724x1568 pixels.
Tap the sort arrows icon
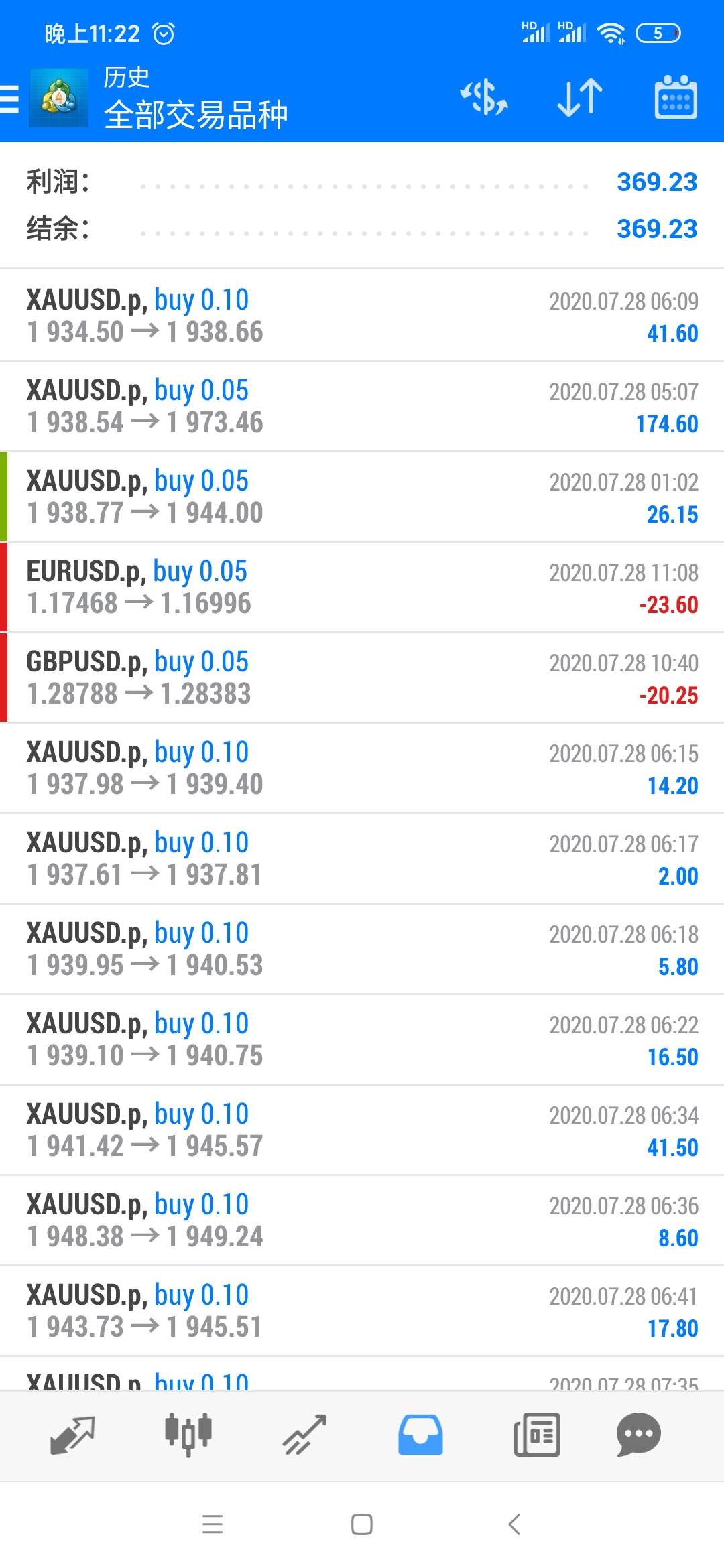[x=580, y=97]
